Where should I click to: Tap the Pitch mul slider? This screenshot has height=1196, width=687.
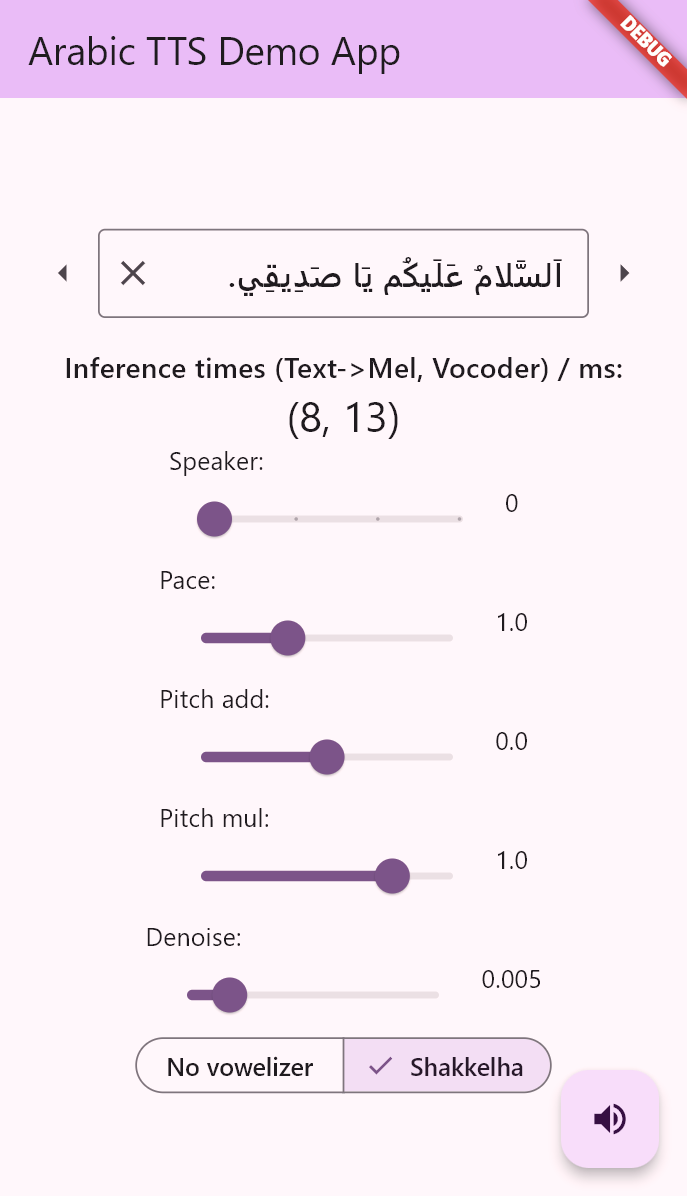(x=327, y=876)
